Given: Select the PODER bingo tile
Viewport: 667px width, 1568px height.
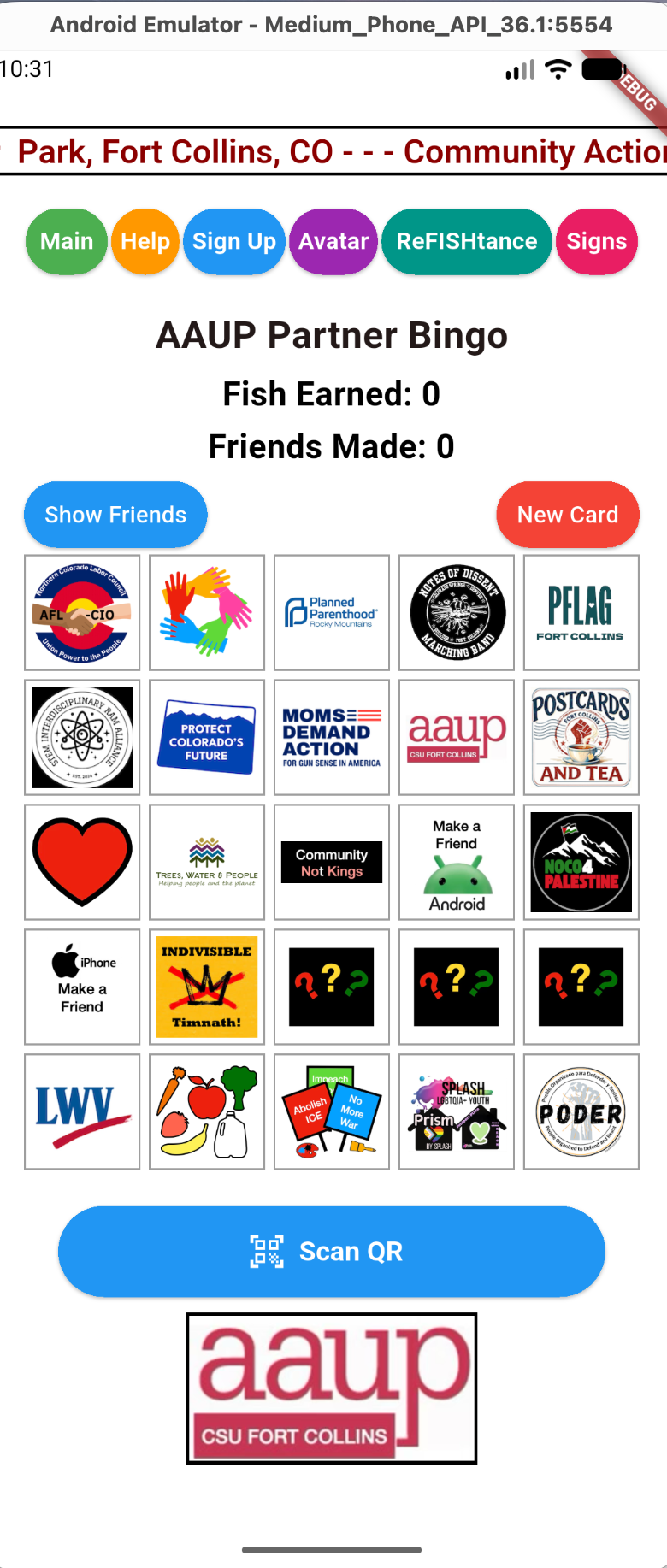Looking at the screenshot, I should 581,1111.
